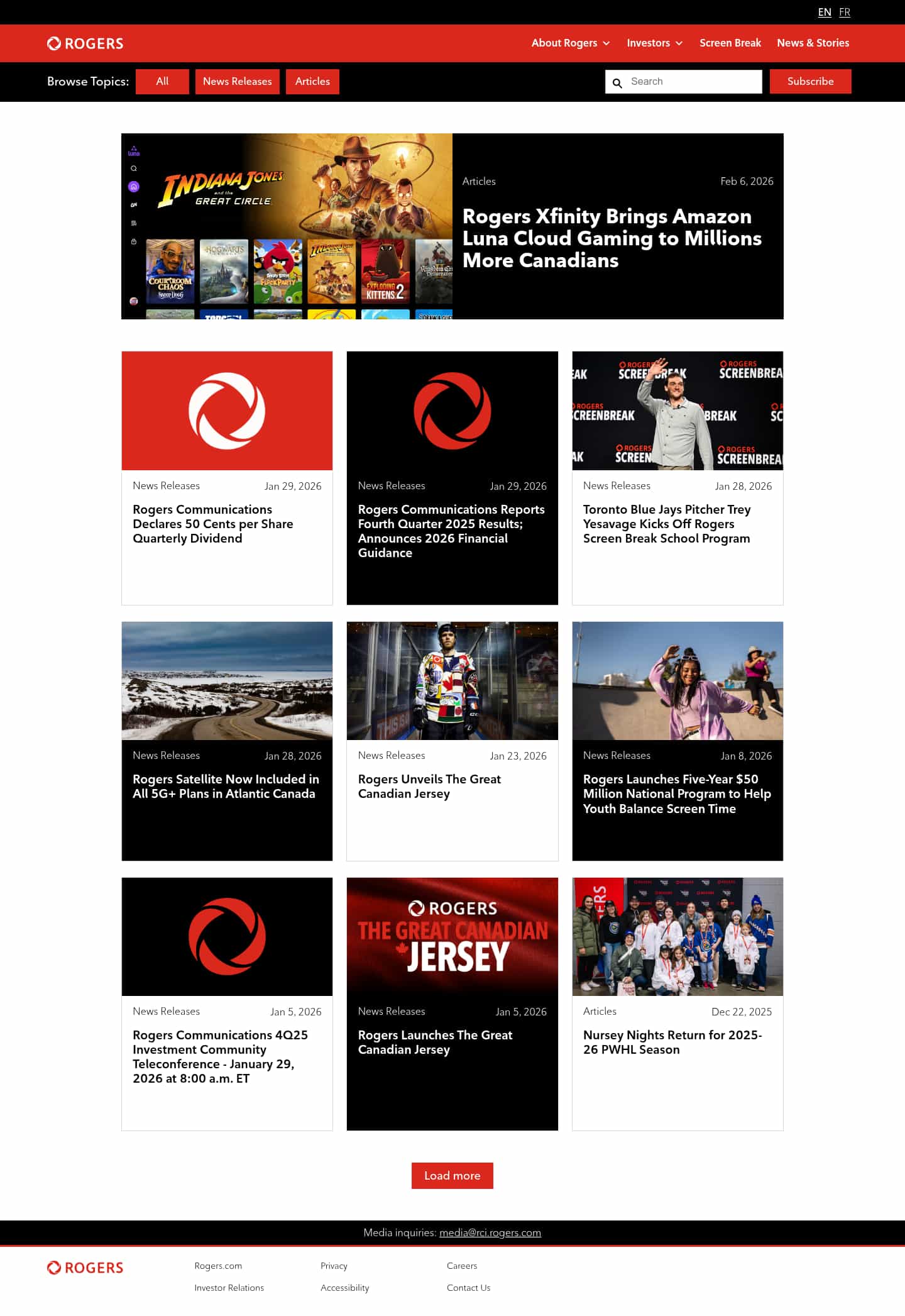
Task: Tap the Subscribe button
Action: coord(810,81)
